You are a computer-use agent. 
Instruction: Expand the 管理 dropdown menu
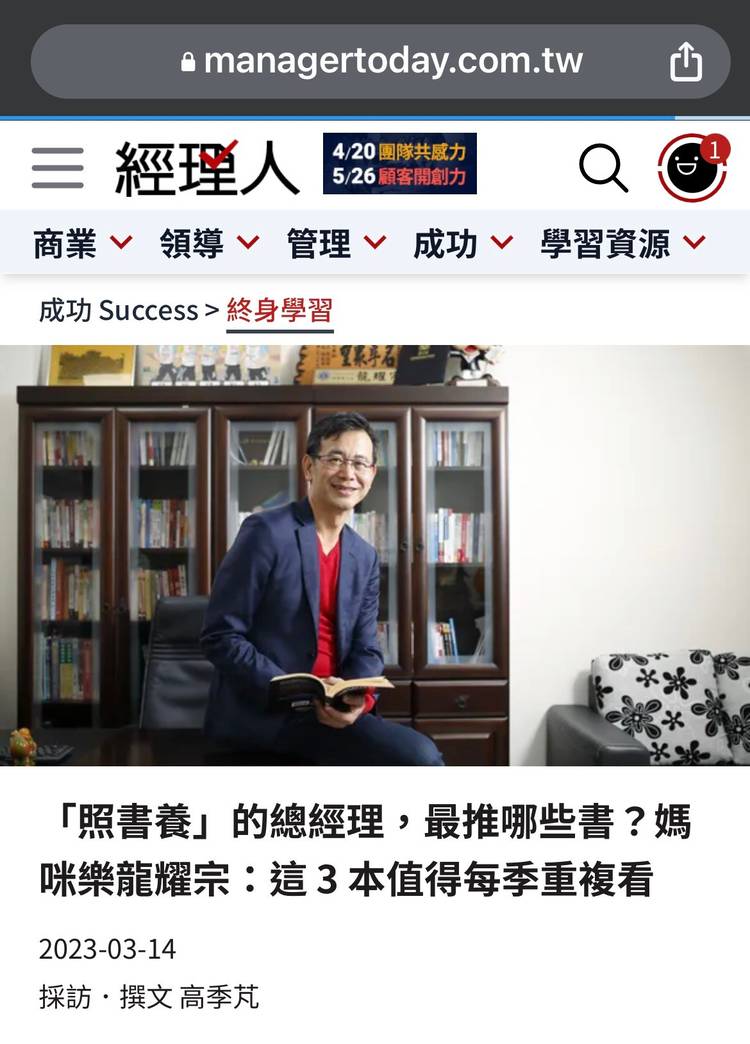coord(336,243)
